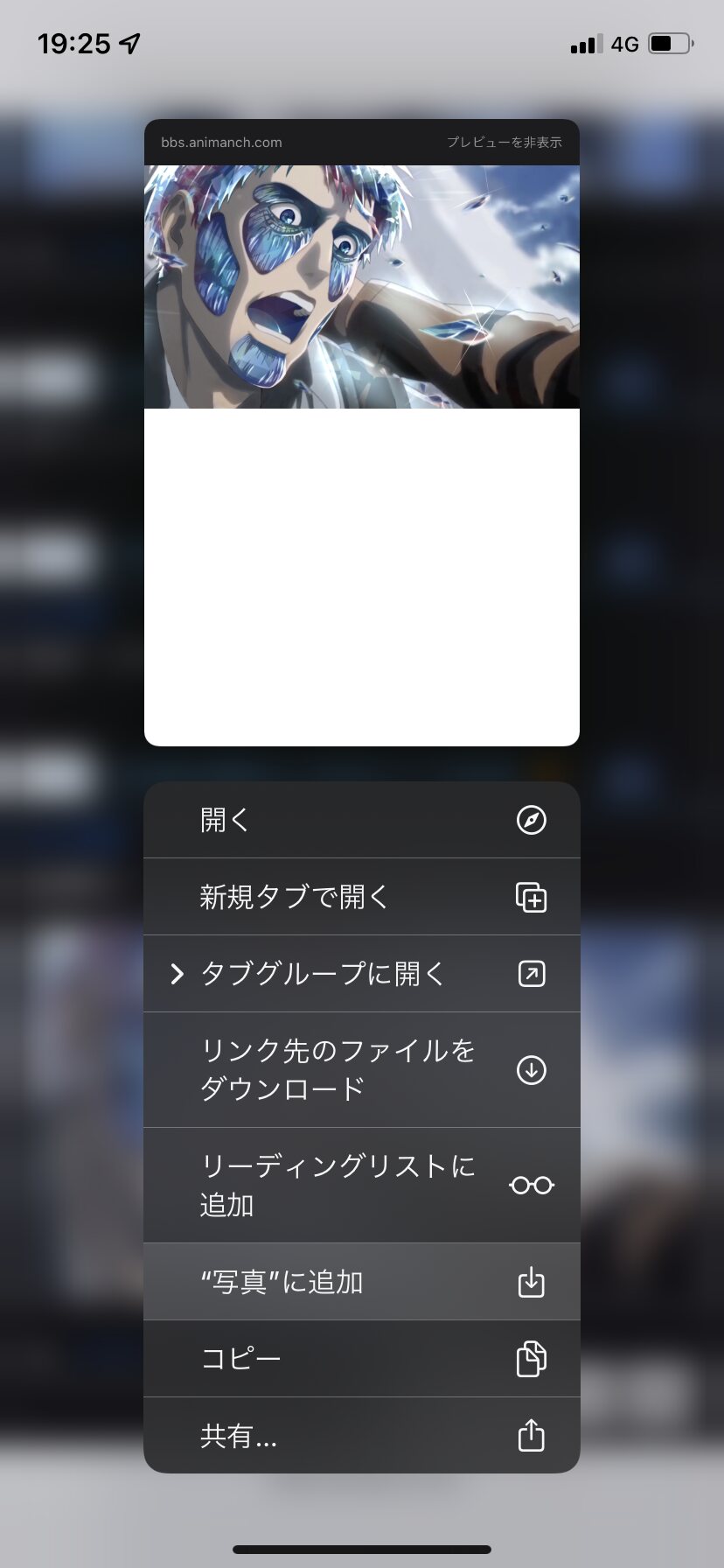724x1568 pixels.
Task: Open the 共有… share sheet
Action: [362, 1436]
